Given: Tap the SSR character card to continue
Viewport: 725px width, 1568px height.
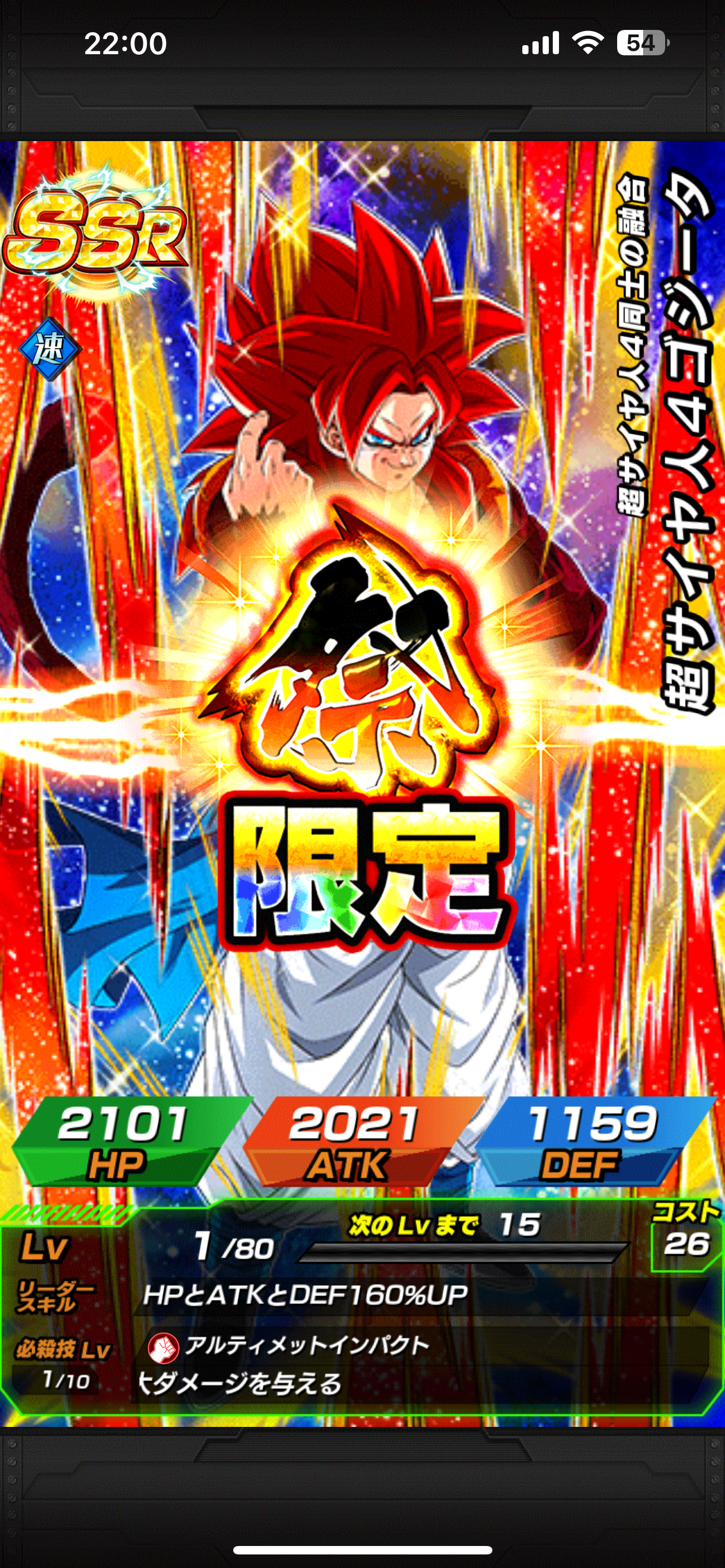Looking at the screenshot, I should point(362,783).
